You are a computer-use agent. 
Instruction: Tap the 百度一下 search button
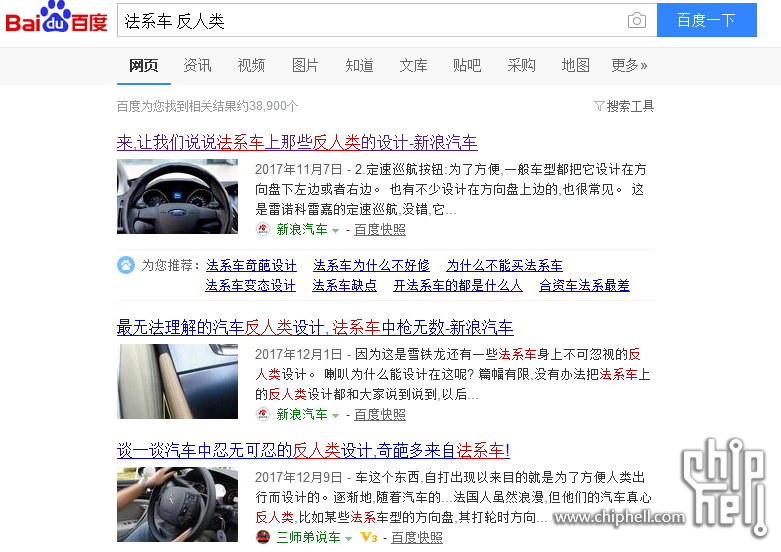click(706, 21)
